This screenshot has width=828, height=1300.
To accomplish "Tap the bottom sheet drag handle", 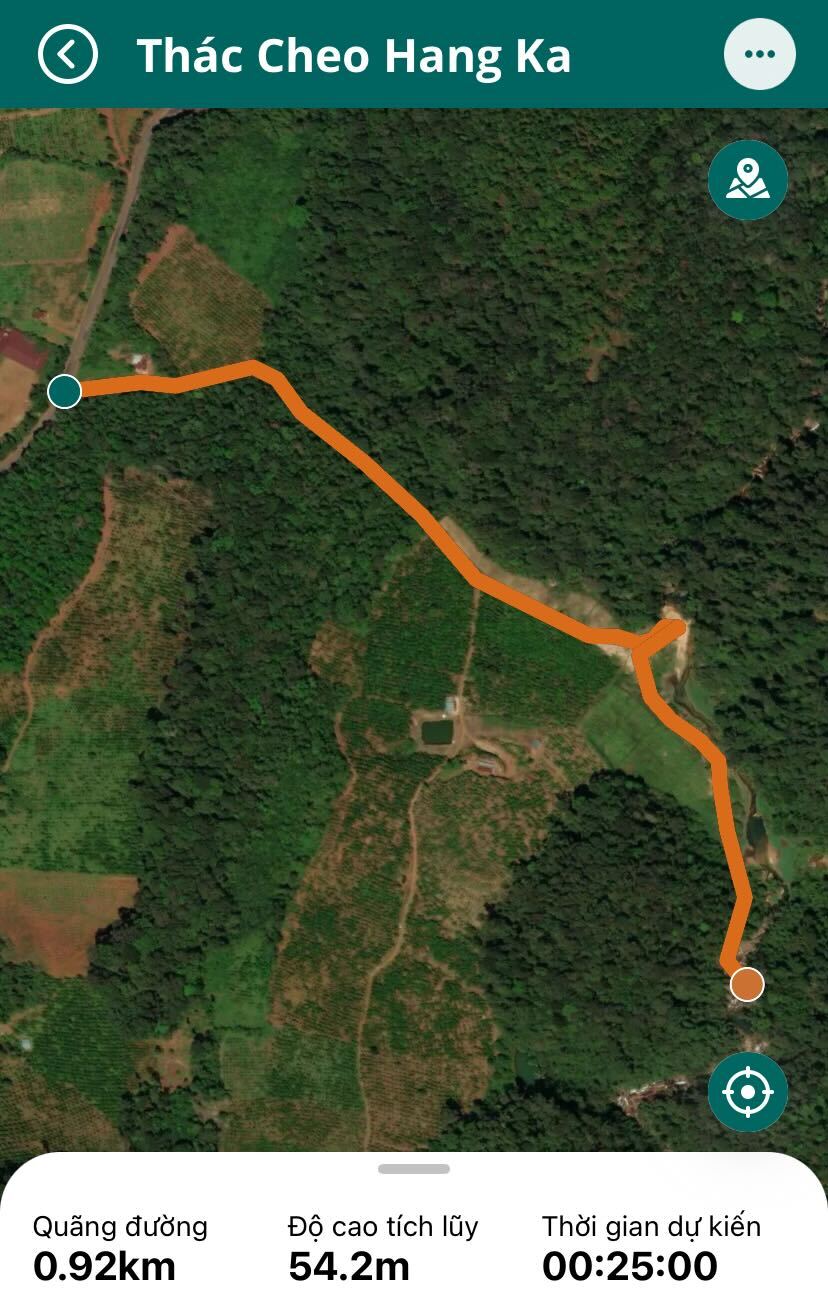I will [414, 1168].
